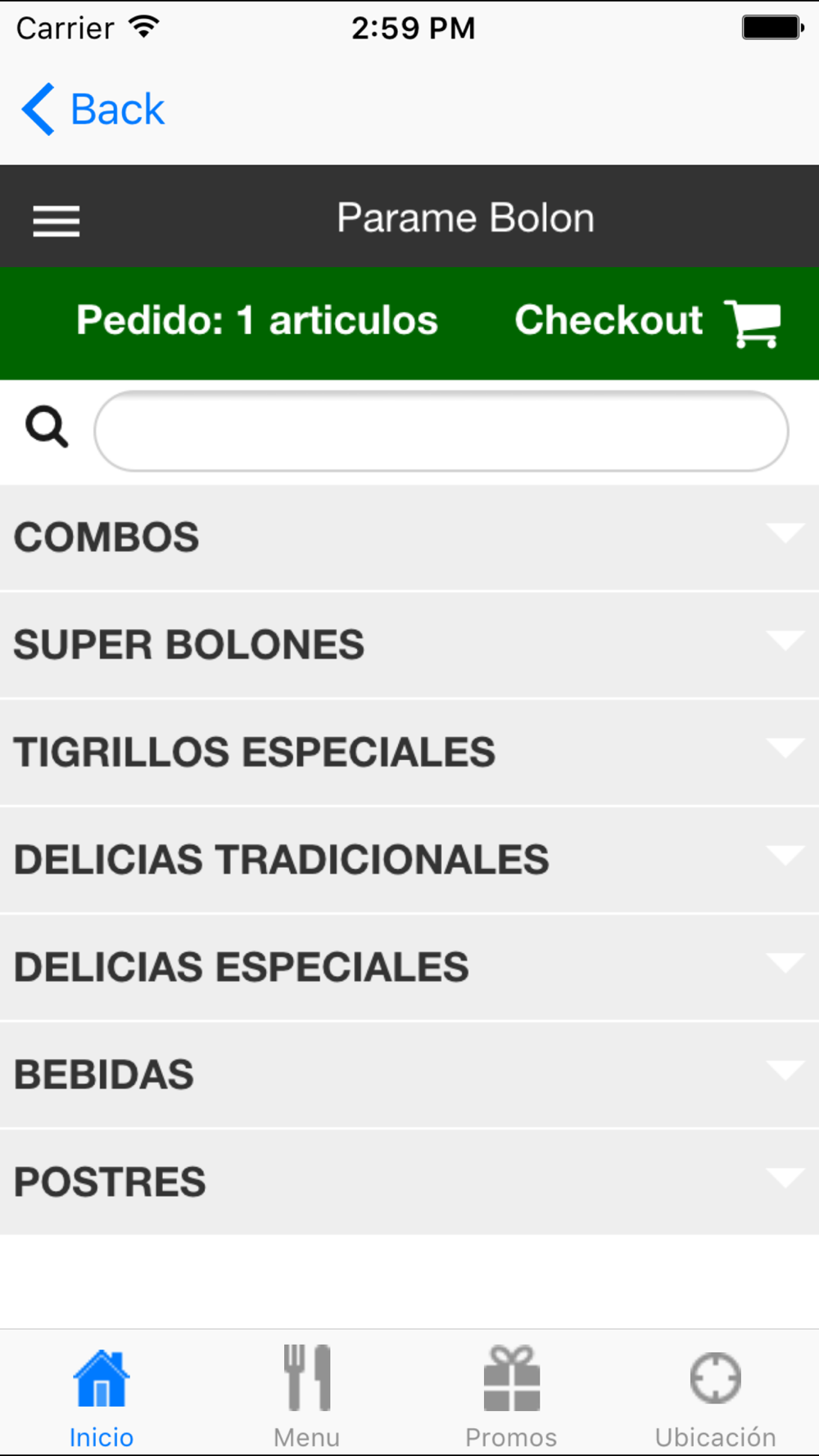Proceed to Checkout
The image size is (819, 1456).
pyautogui.click(x=647, y=321)
